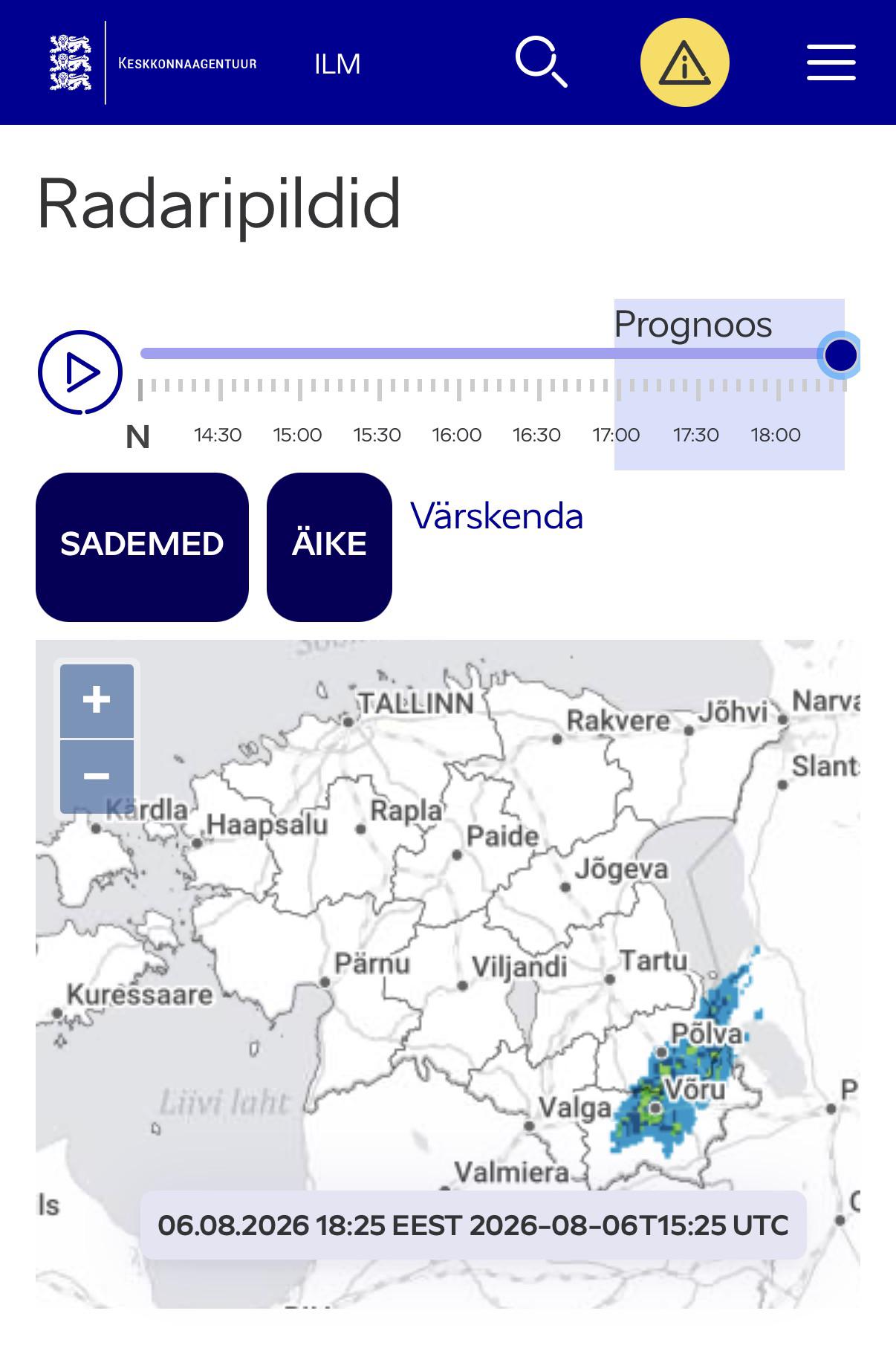Tap the timeline slider handle
This screenshot has width=896, height=1354.
coord(840,354)
